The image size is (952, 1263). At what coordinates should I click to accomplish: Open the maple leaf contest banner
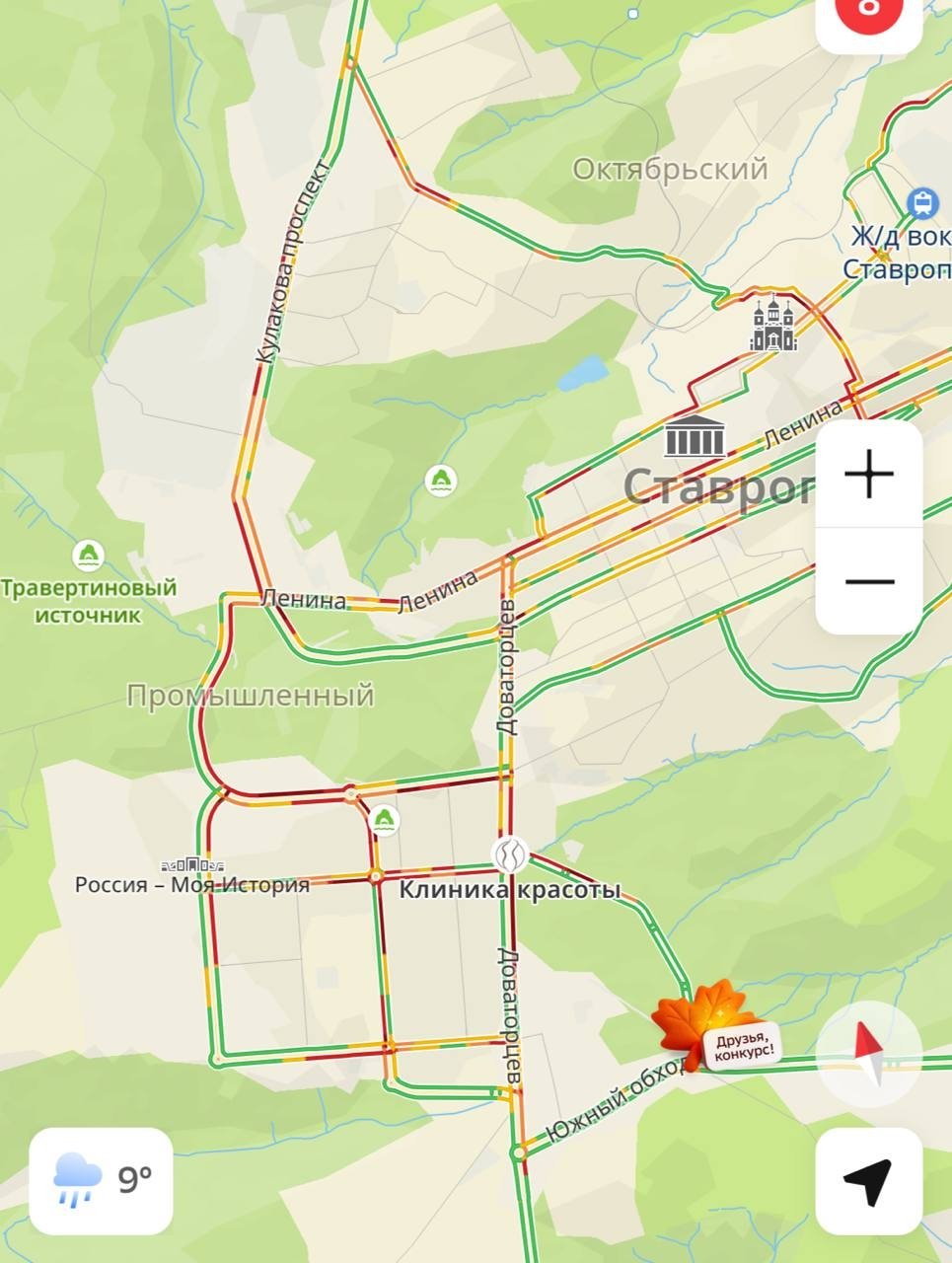(x=710, y=1026)
